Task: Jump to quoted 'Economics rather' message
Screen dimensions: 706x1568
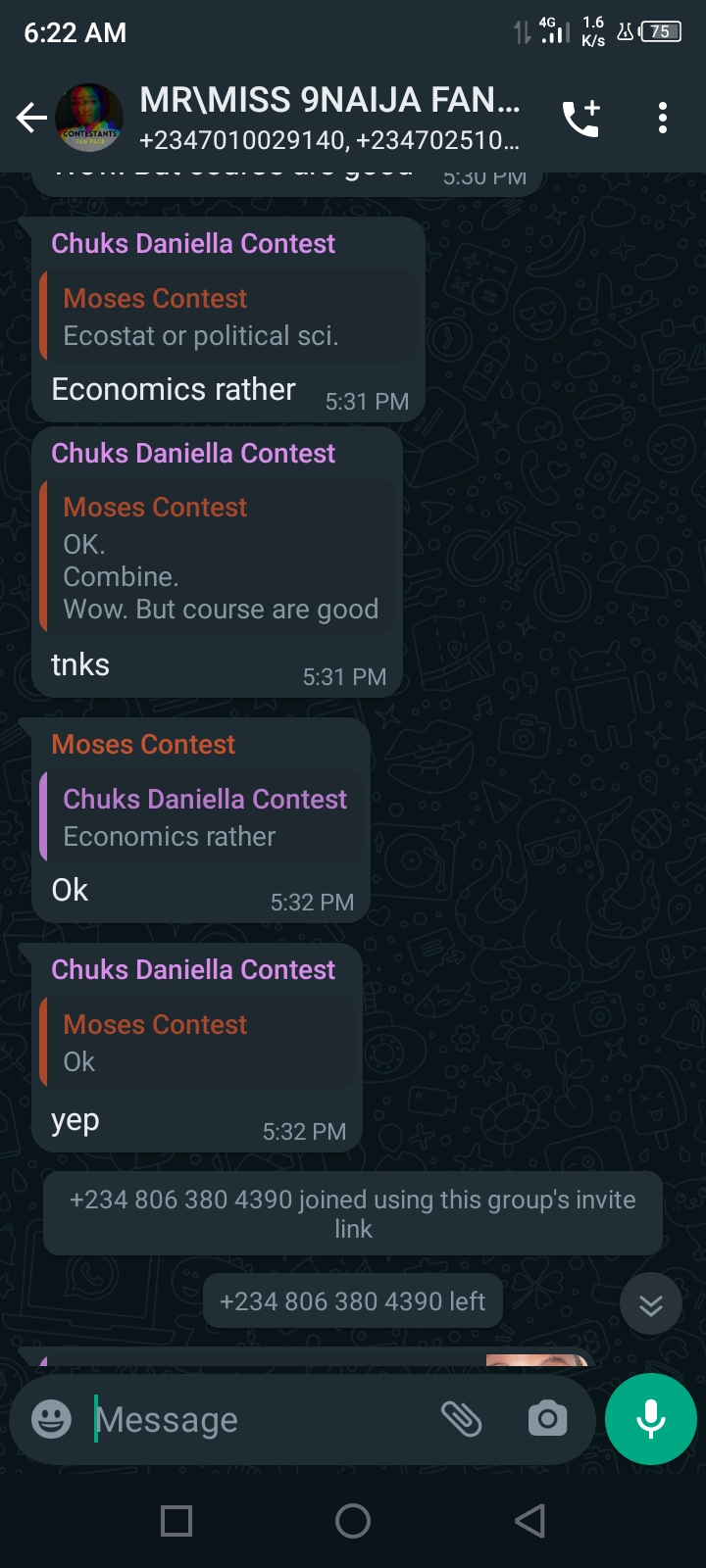Action: coord(201,817)
